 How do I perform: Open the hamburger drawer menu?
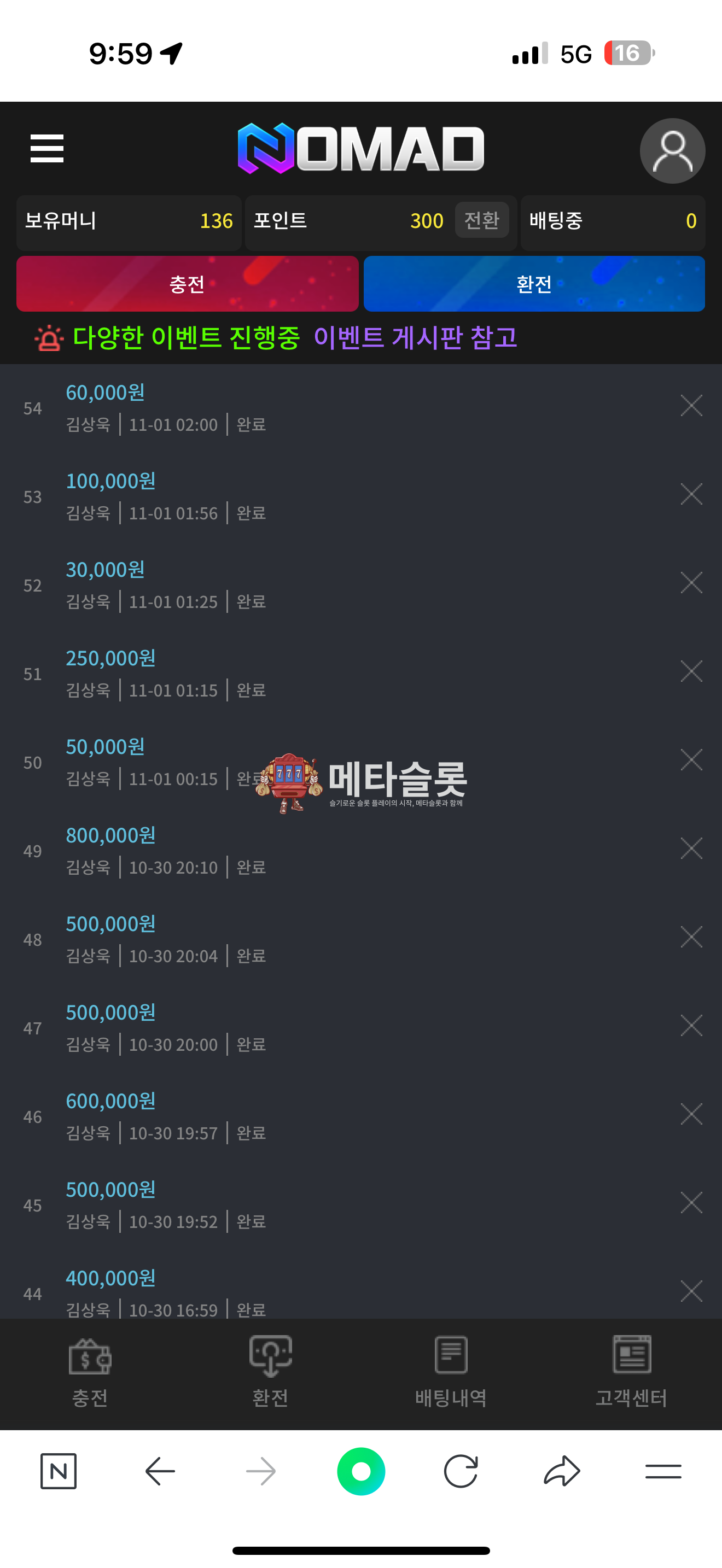pyautogui.click(x=47, y=149)
